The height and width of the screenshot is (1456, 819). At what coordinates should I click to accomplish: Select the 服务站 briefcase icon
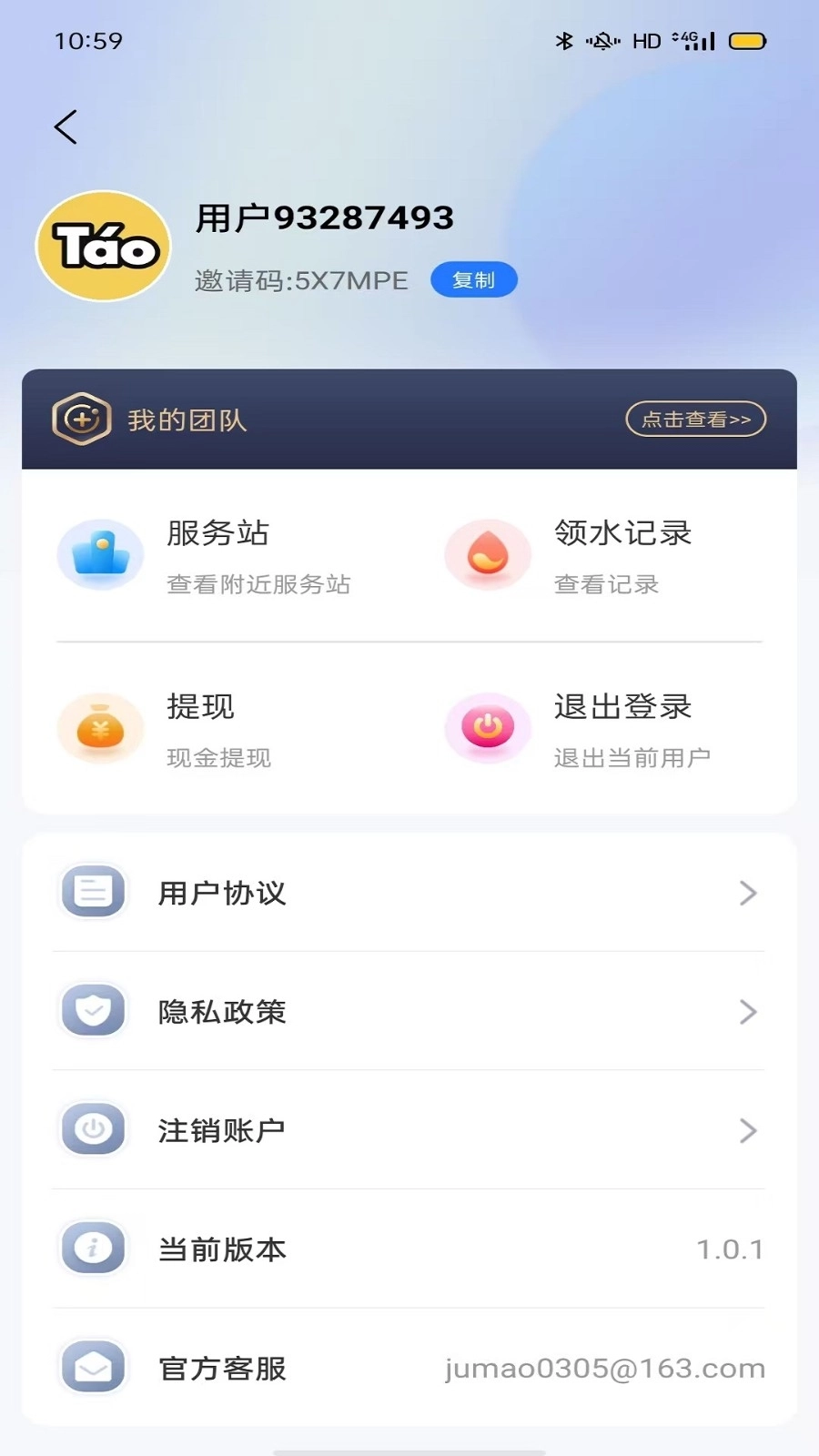point(100,554)
